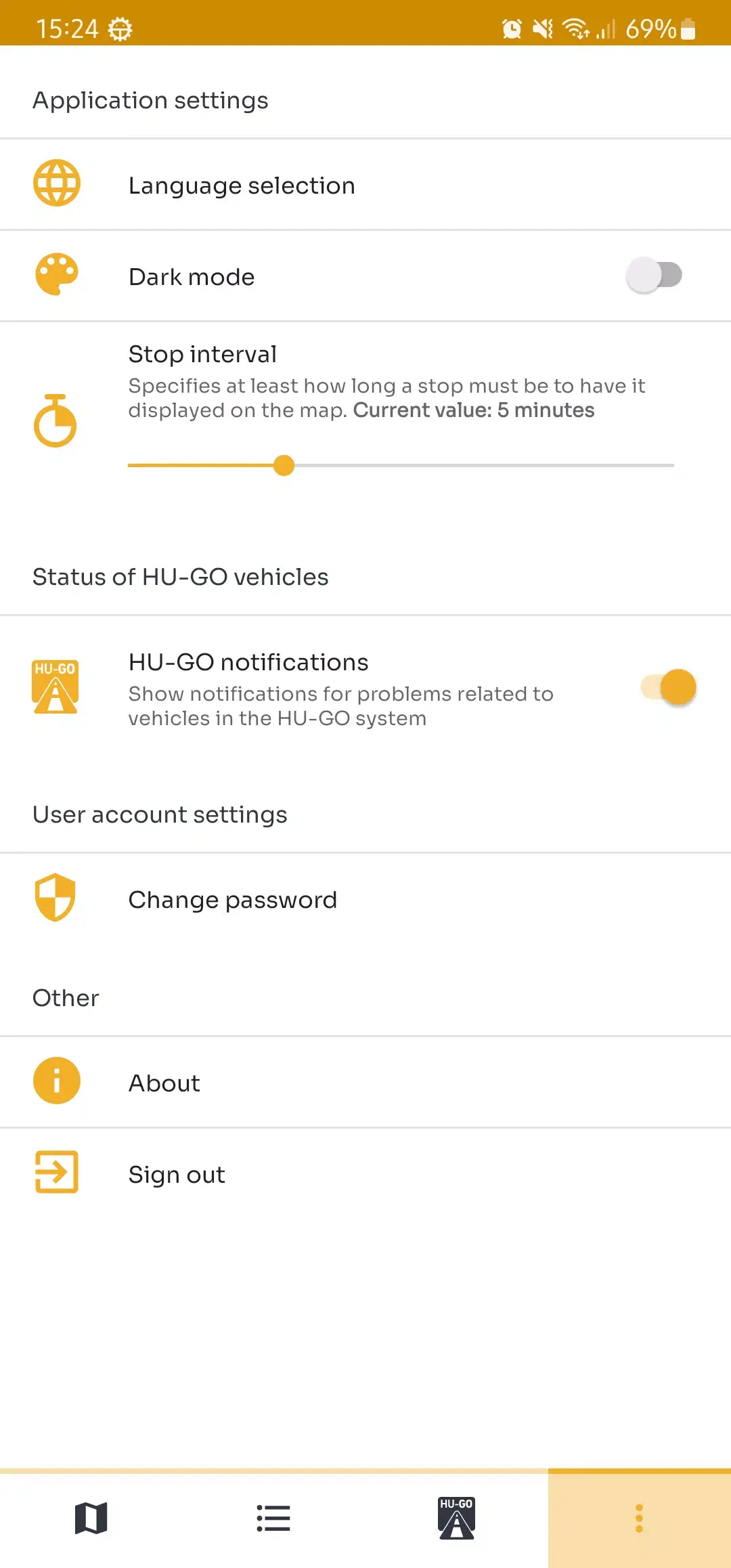Open Language selection
The image size is (731, 1568).
[x=242, y=185]
